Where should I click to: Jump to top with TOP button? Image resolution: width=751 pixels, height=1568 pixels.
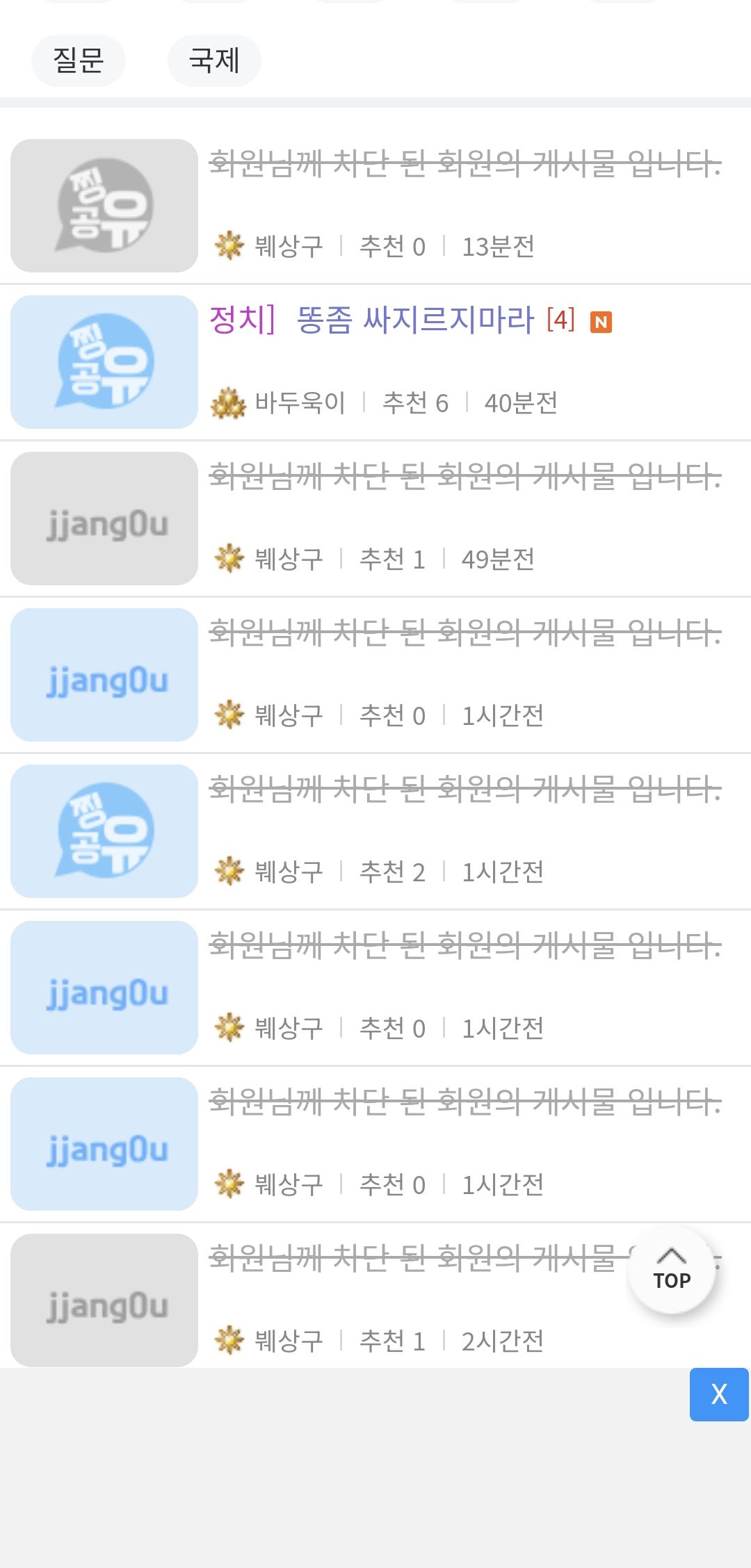point(671,1270)
